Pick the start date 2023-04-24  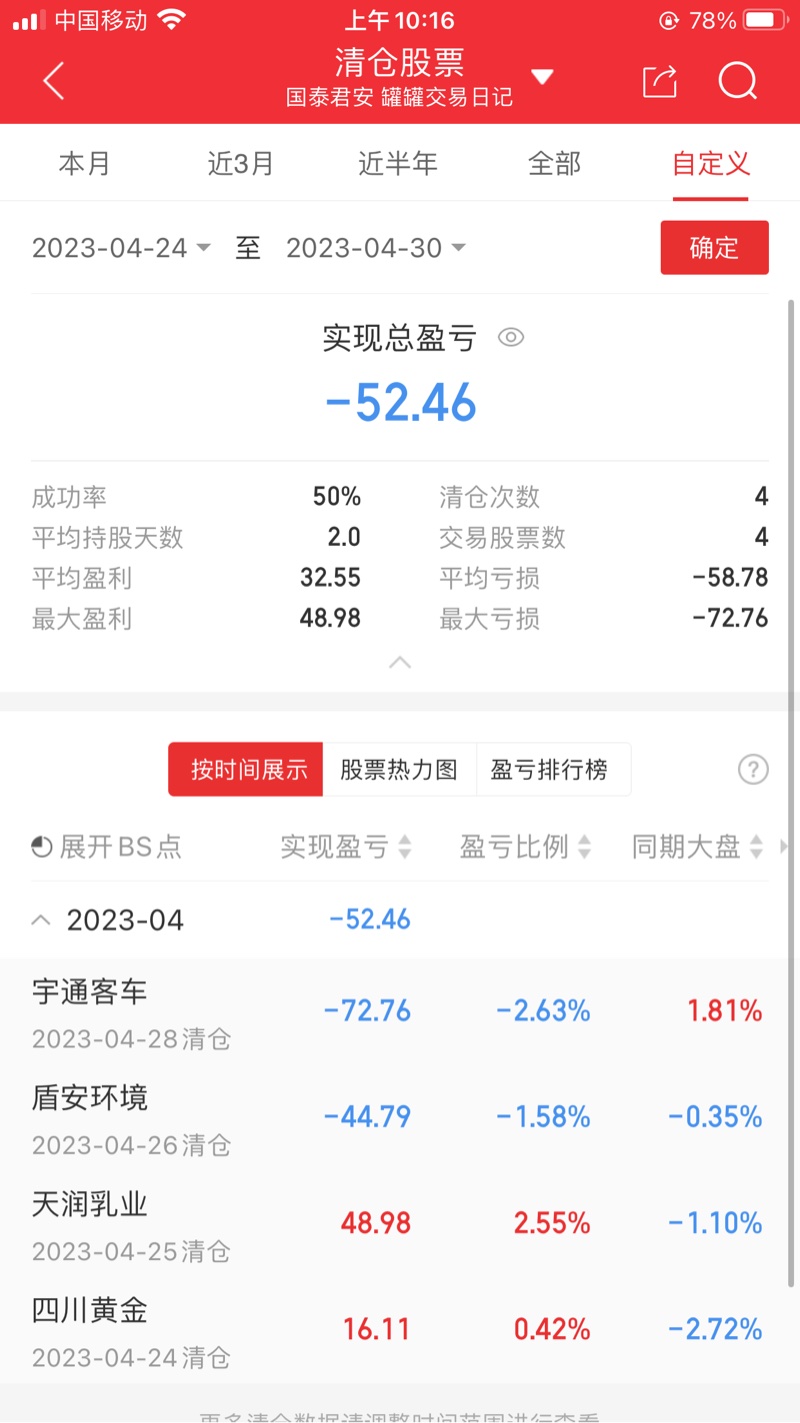pos(121,248)
